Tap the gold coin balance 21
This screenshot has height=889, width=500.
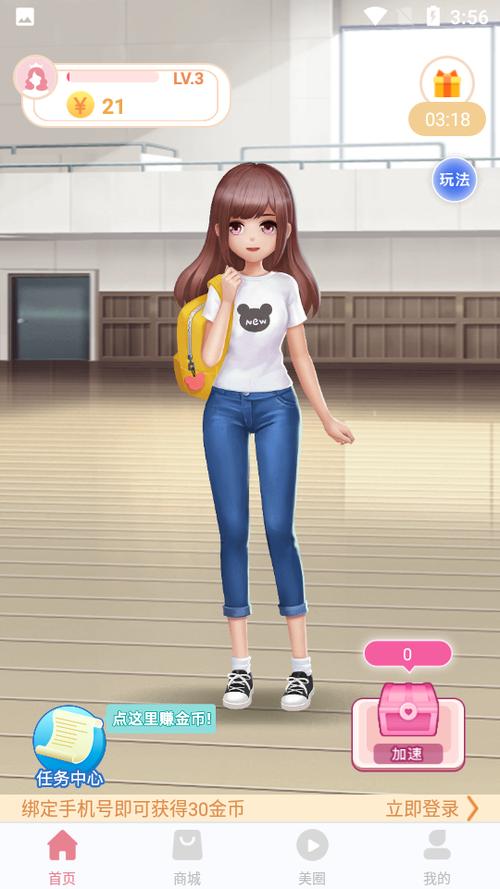click(95, 106)
